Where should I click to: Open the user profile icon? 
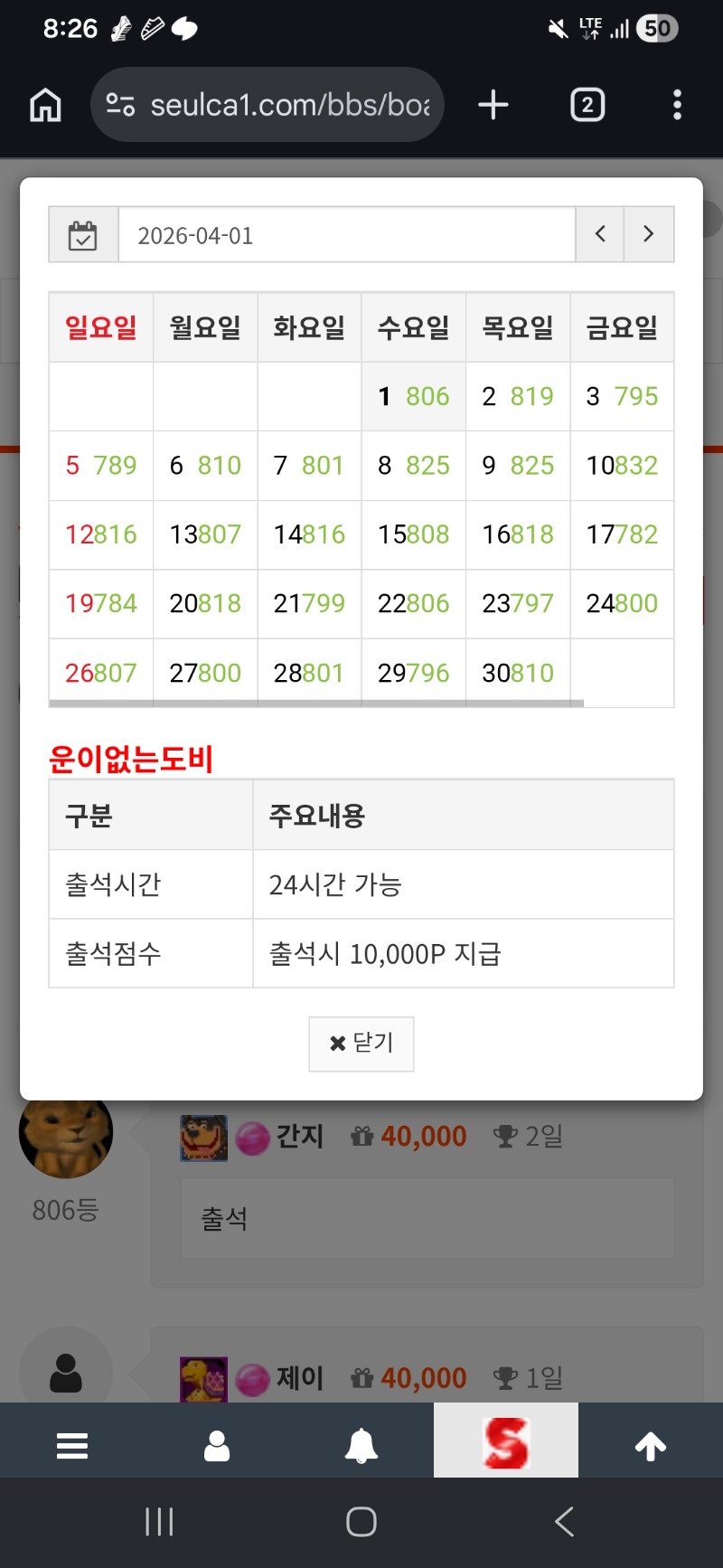(x=217, y=1445)
